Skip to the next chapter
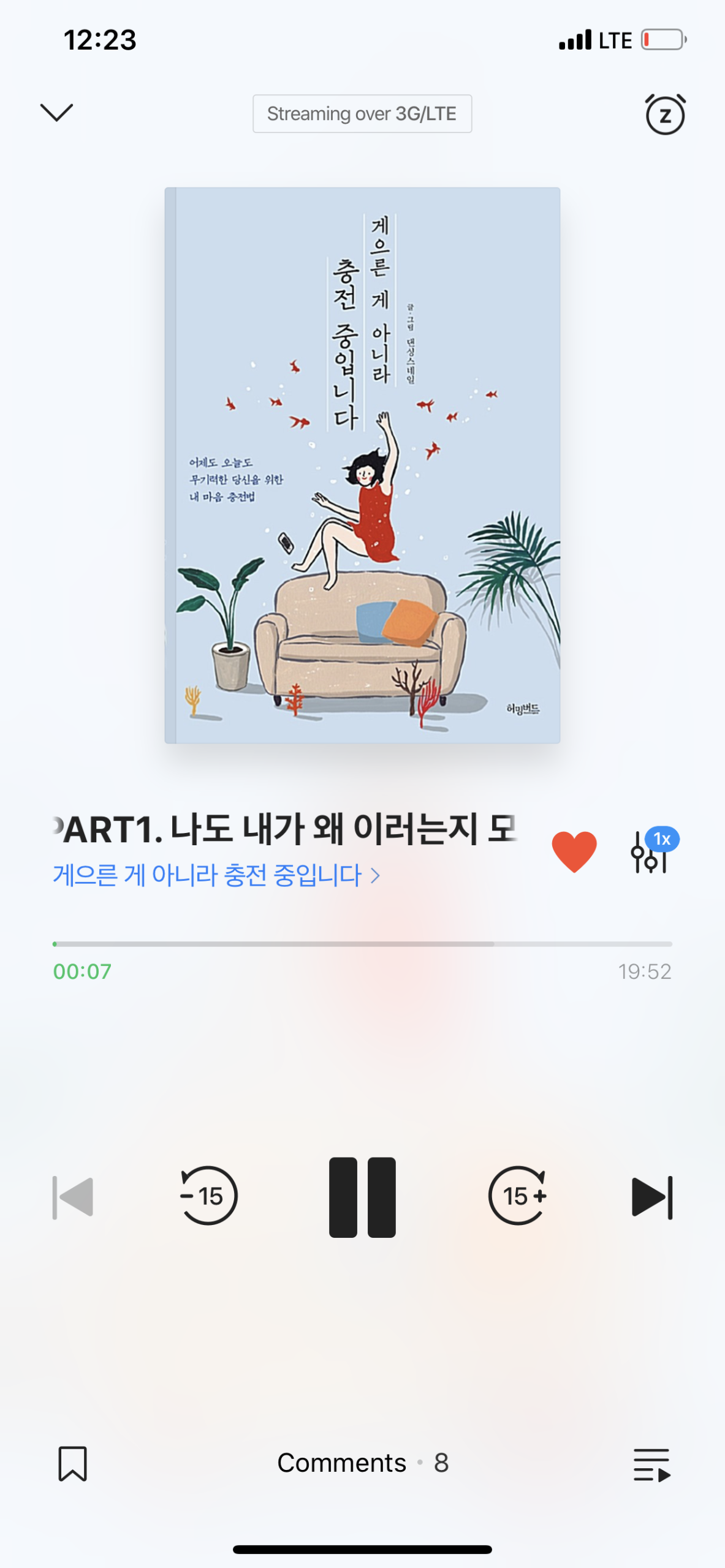Image resolution: width=725 pixels, height=1568 pixels. [x=652, y=1197]
